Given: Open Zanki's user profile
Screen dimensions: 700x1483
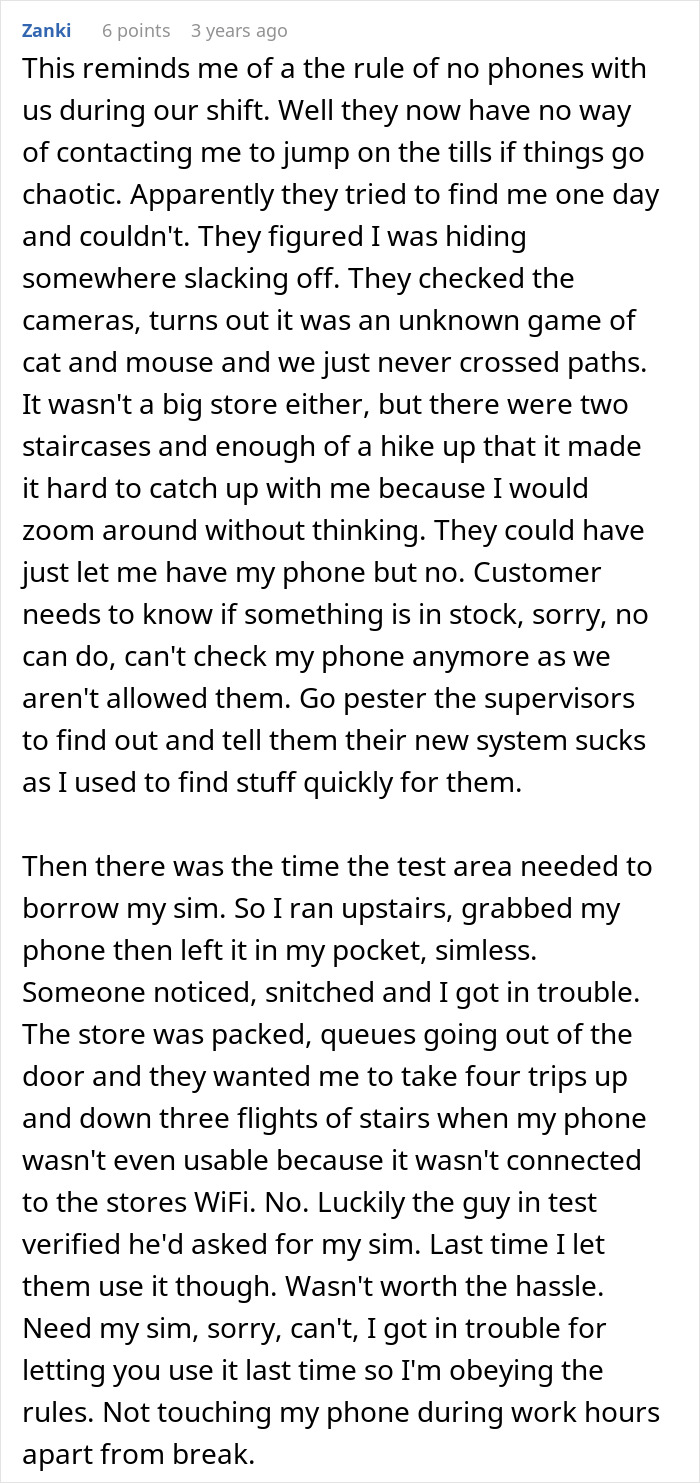Looking at the screenshot, I should pos(46,31).
